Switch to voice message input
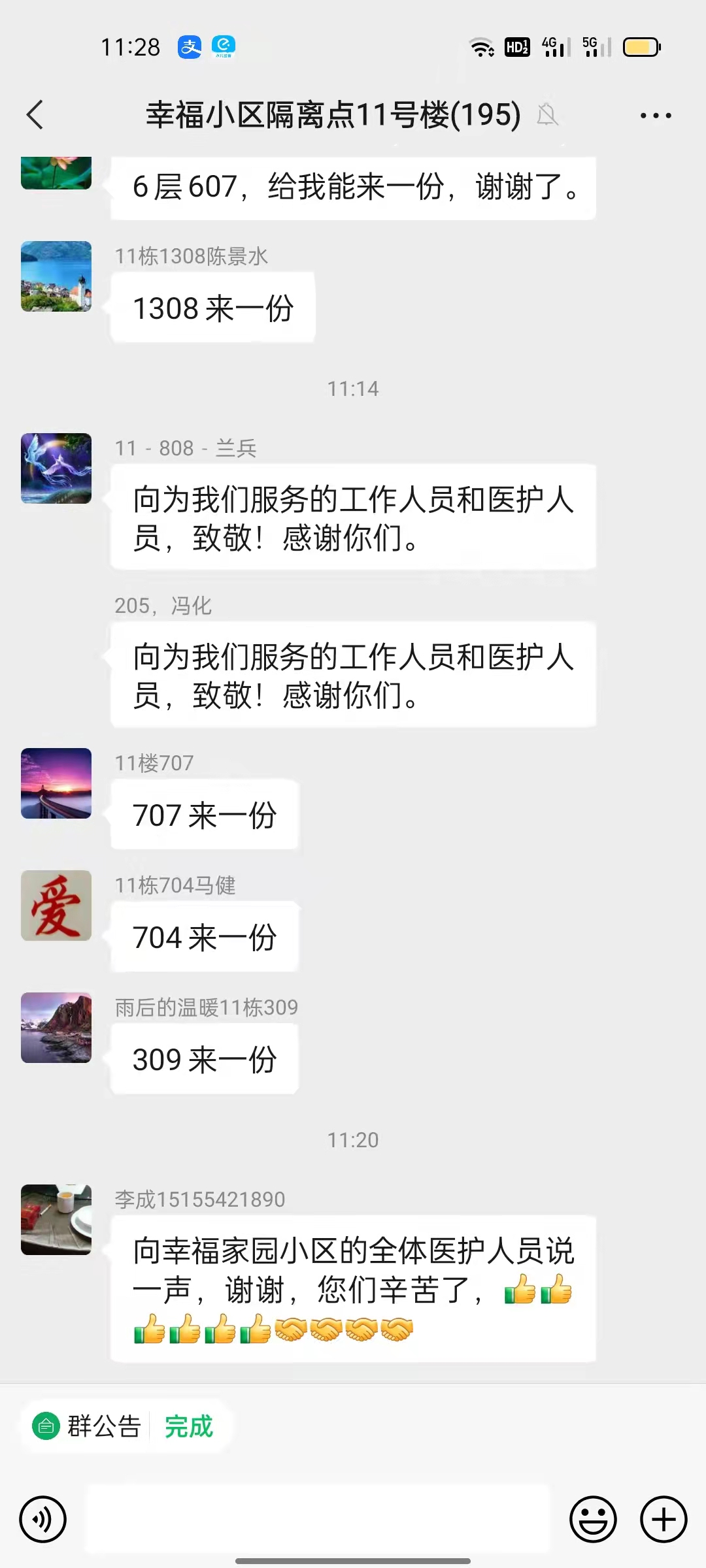Image resolution: width=706 pixels, height=1568 pixels. point(43,1519)
